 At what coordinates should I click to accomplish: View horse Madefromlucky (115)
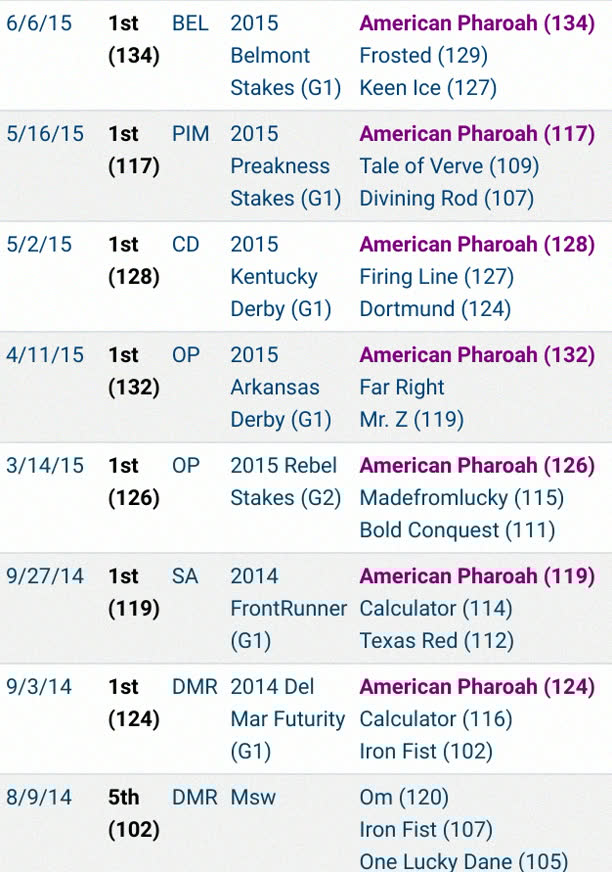pos(462,498)
